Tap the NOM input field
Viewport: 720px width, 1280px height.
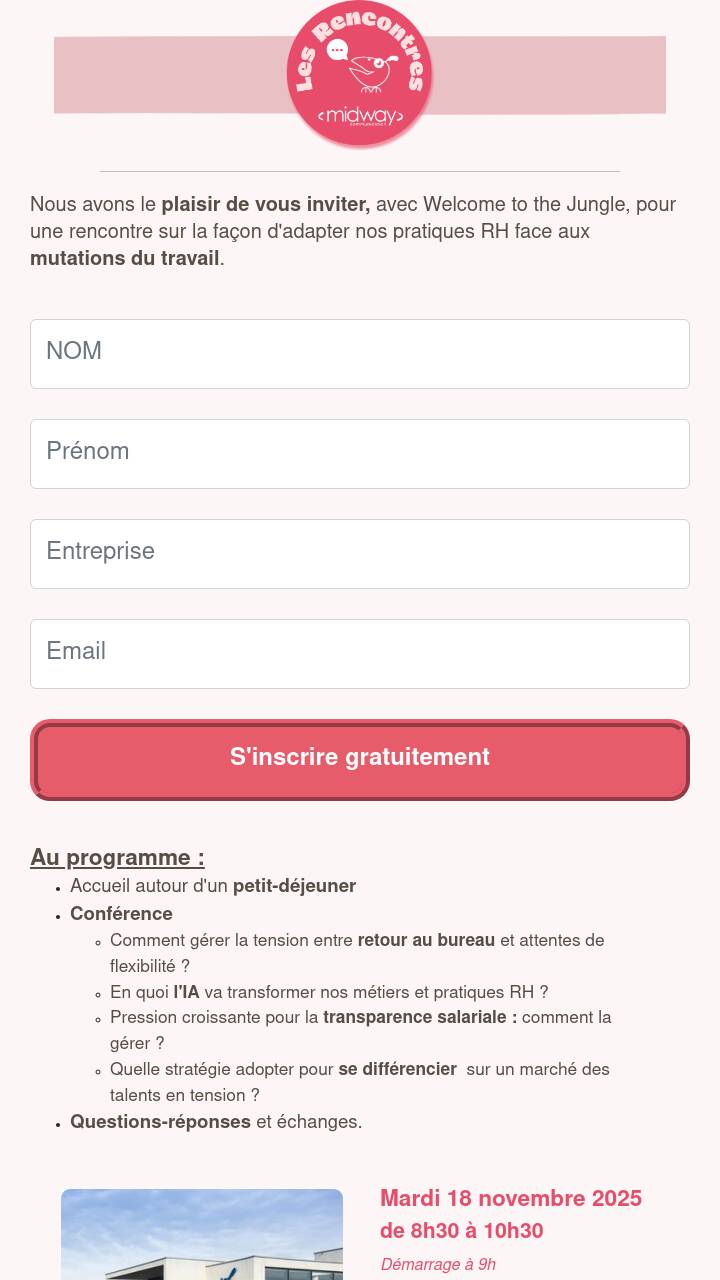tap(360, 354)
